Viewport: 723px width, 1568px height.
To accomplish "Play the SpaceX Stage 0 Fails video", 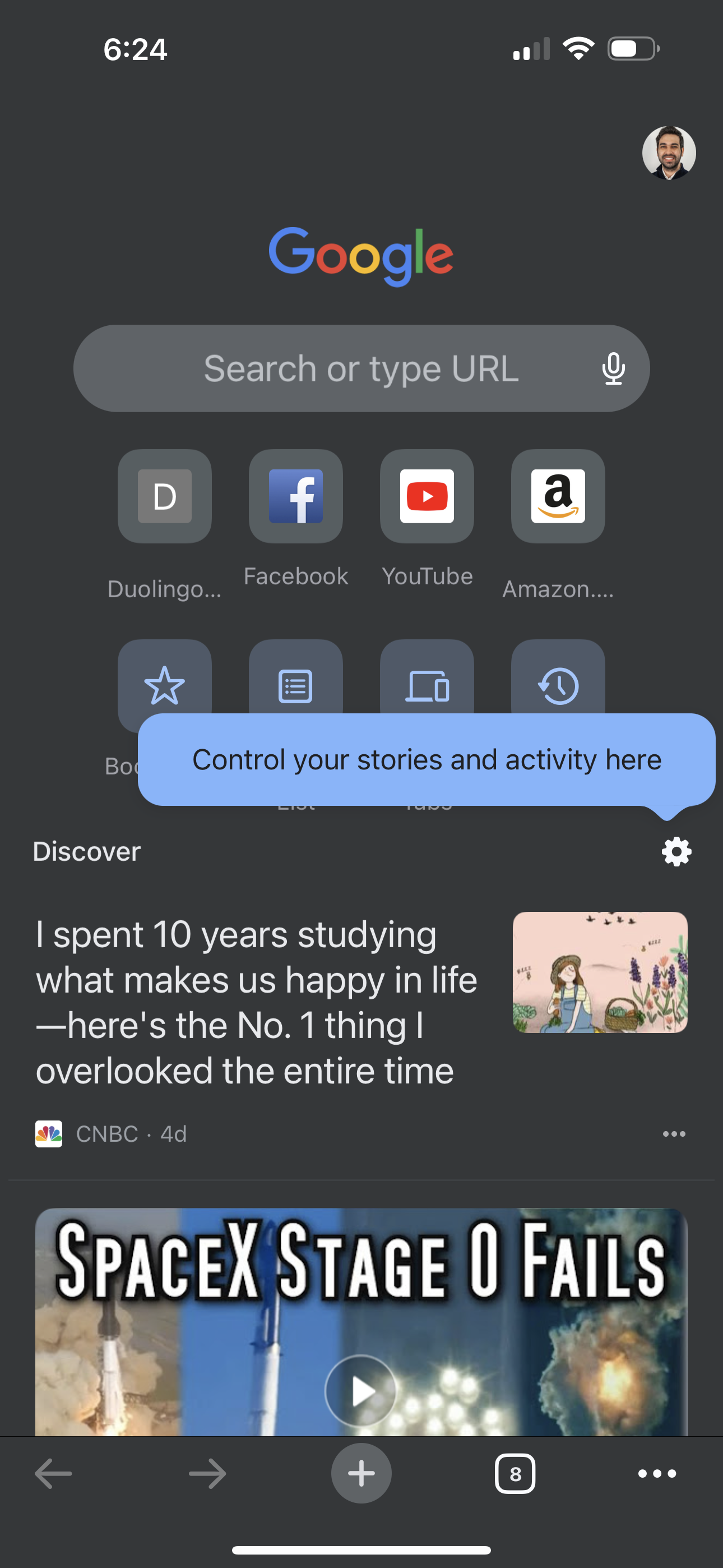I will click(x=361, y=1390).
